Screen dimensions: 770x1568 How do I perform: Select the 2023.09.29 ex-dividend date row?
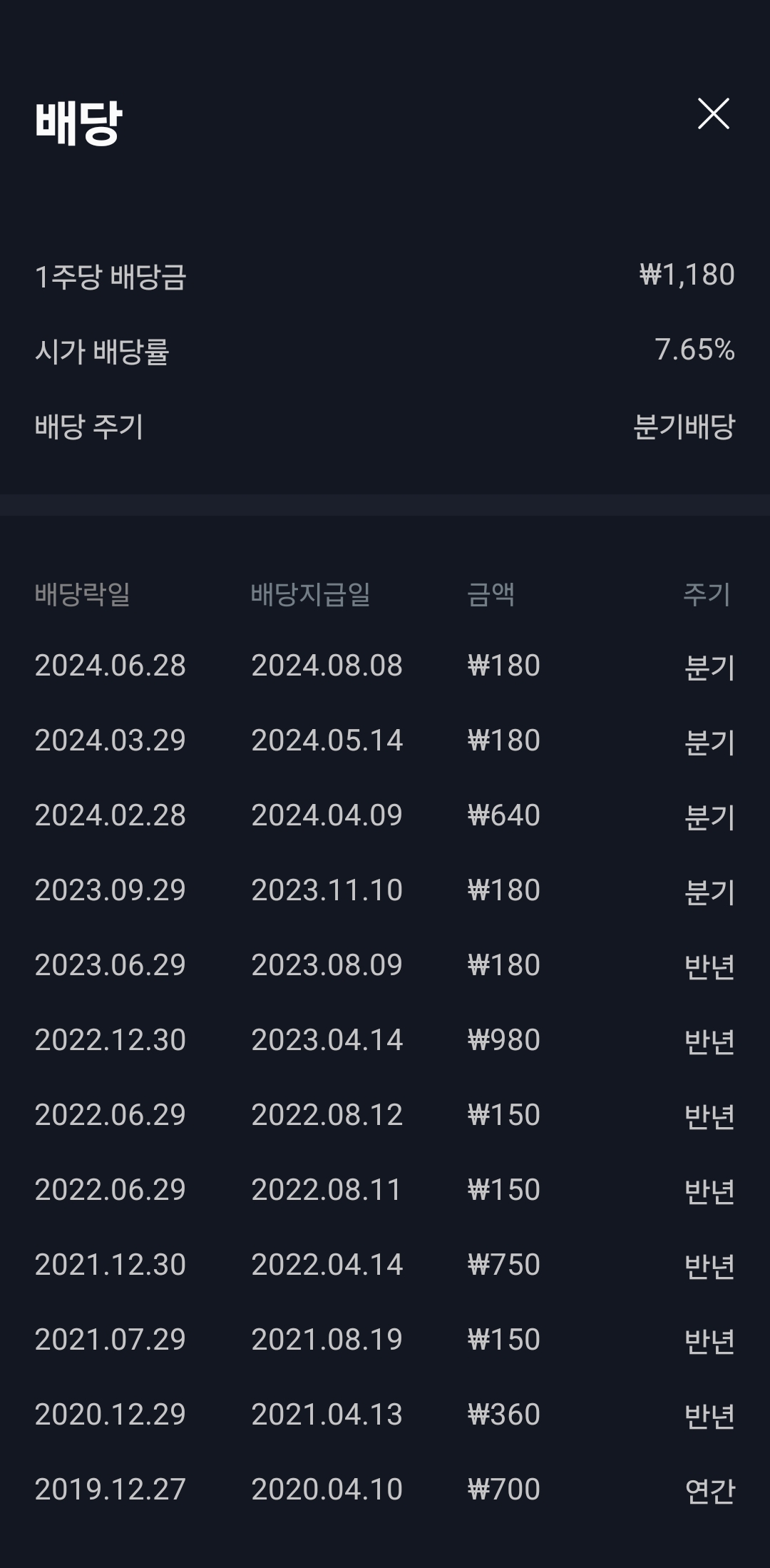pyautogui.click(x=111, y=890)
